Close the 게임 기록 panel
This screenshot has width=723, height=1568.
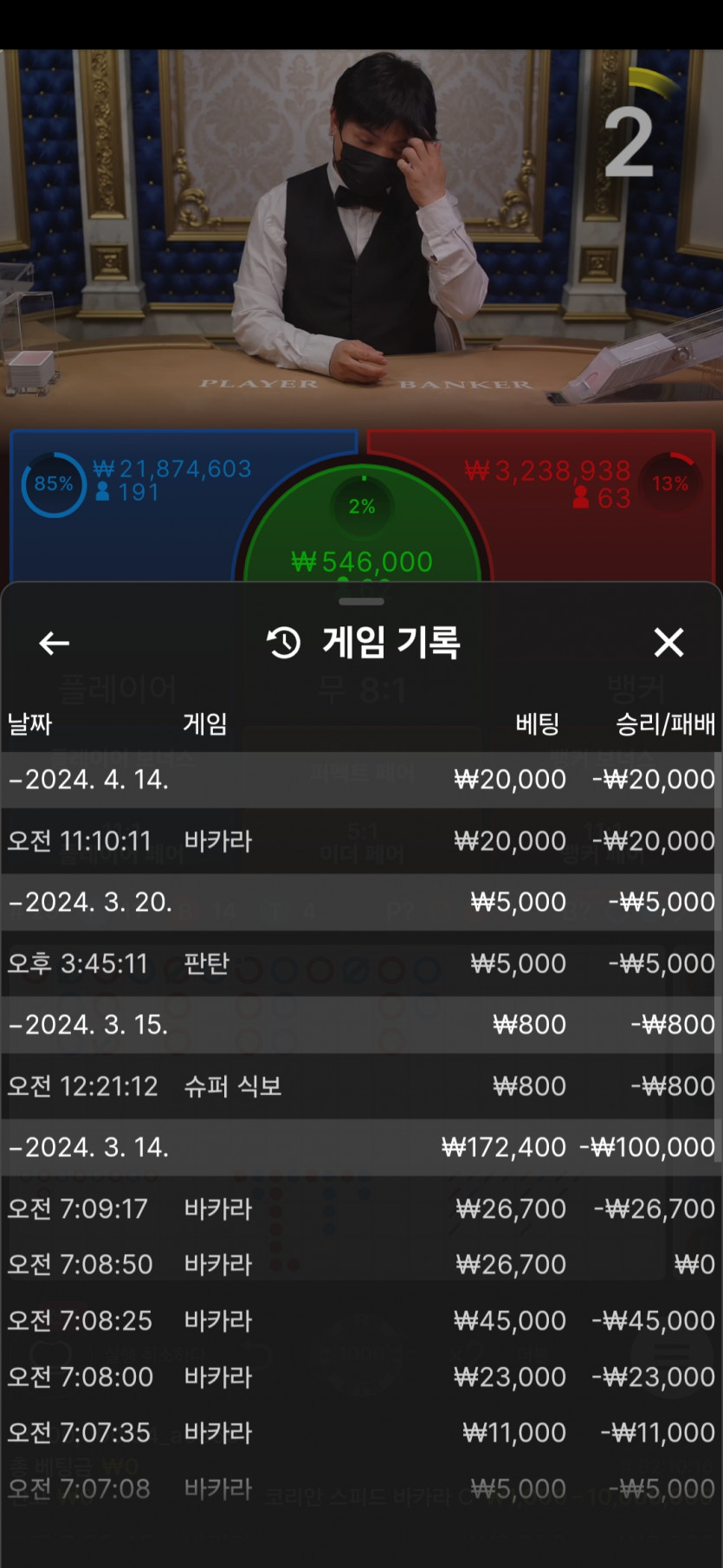click(x=668, y=643)
